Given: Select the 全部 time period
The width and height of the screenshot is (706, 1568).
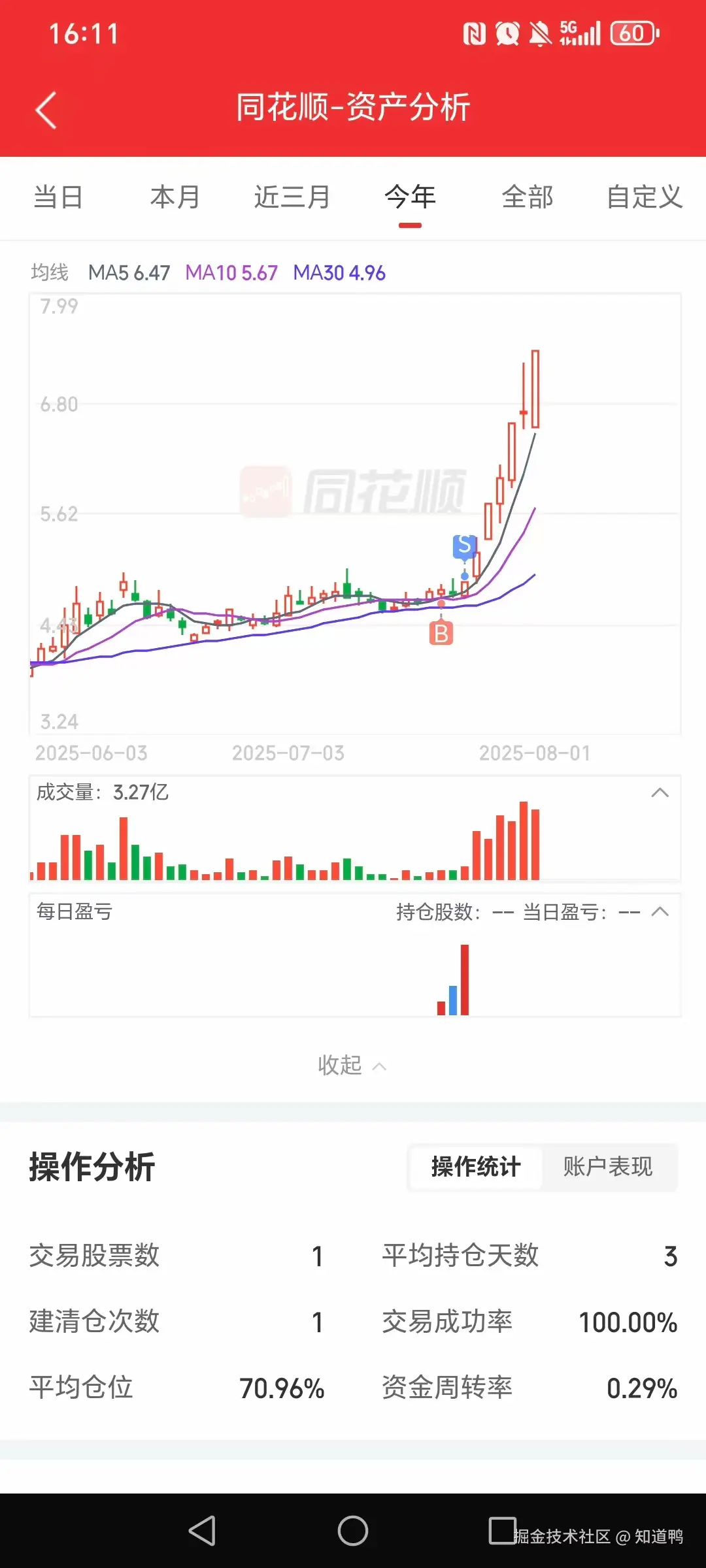Looking at the screenshot, I should click(x=528, y=198).
